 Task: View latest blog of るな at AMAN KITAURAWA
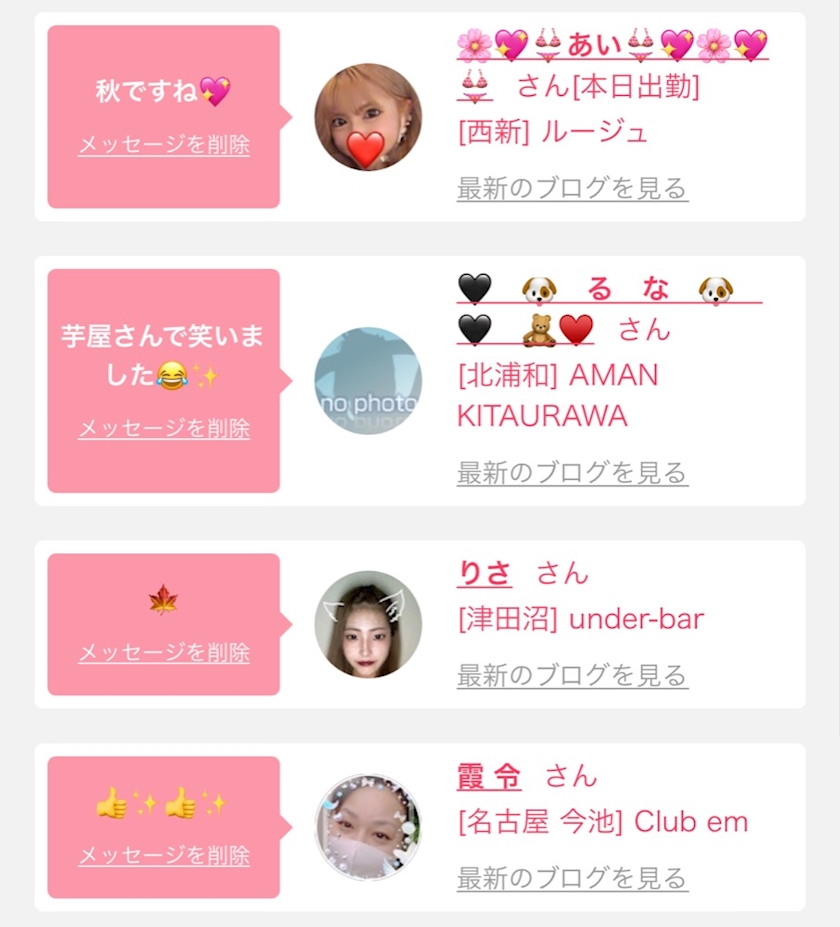572,473
